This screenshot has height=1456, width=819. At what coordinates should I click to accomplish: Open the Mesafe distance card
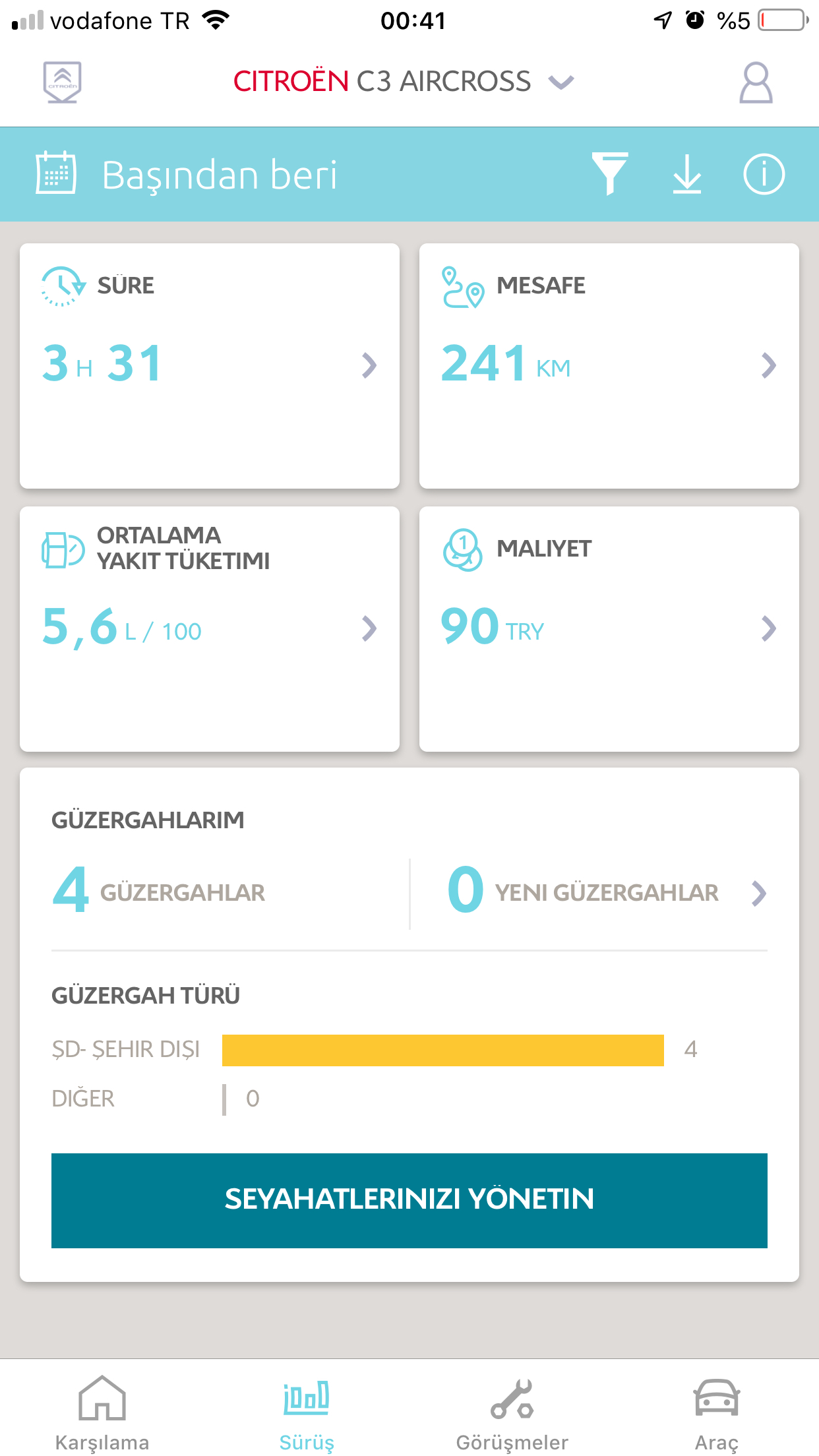(609, 366)
